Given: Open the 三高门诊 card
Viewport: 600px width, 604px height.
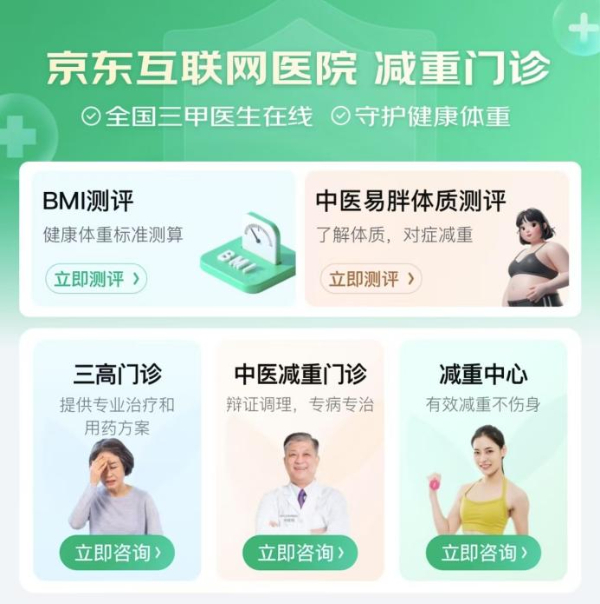Looking at the screenshot, I should coord(117,440).
